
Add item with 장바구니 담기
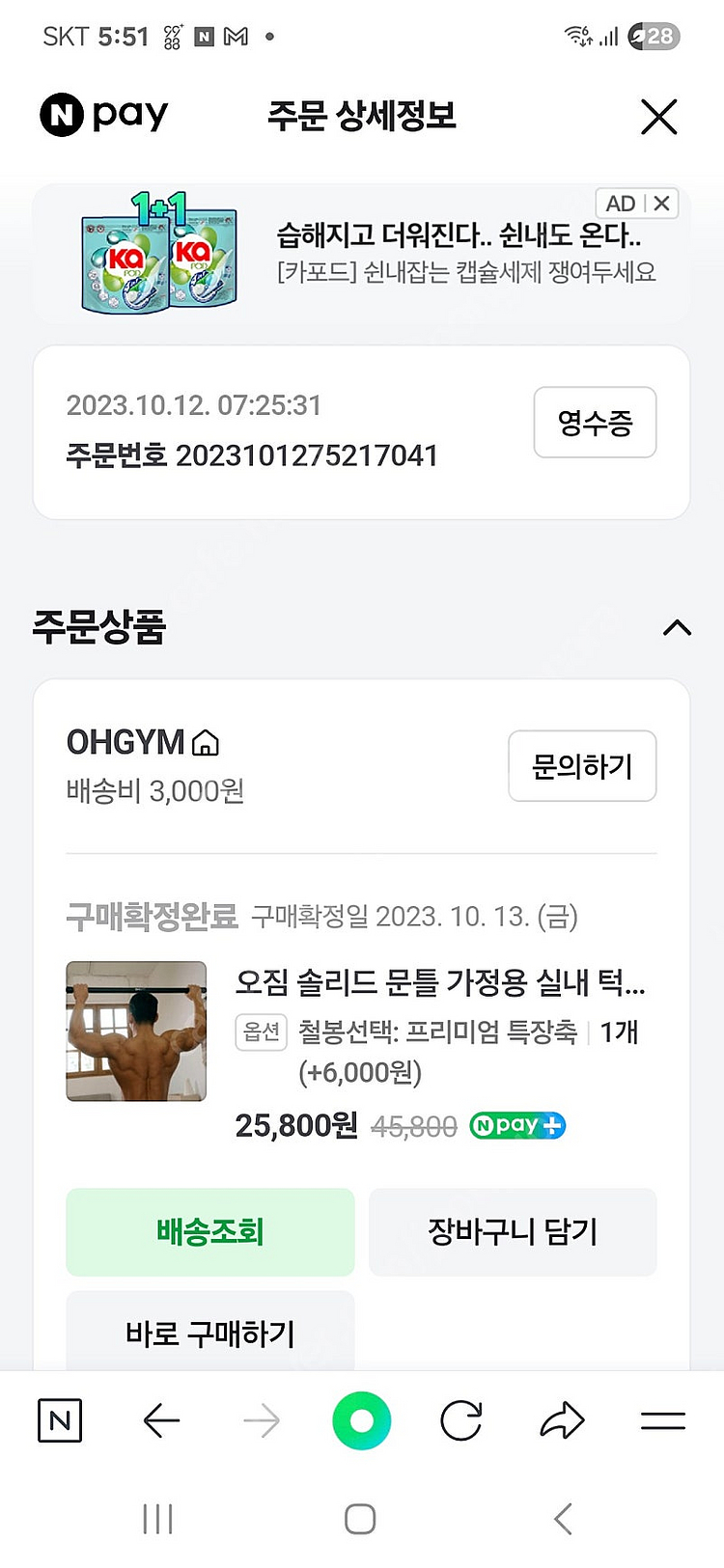point(513,1232)
